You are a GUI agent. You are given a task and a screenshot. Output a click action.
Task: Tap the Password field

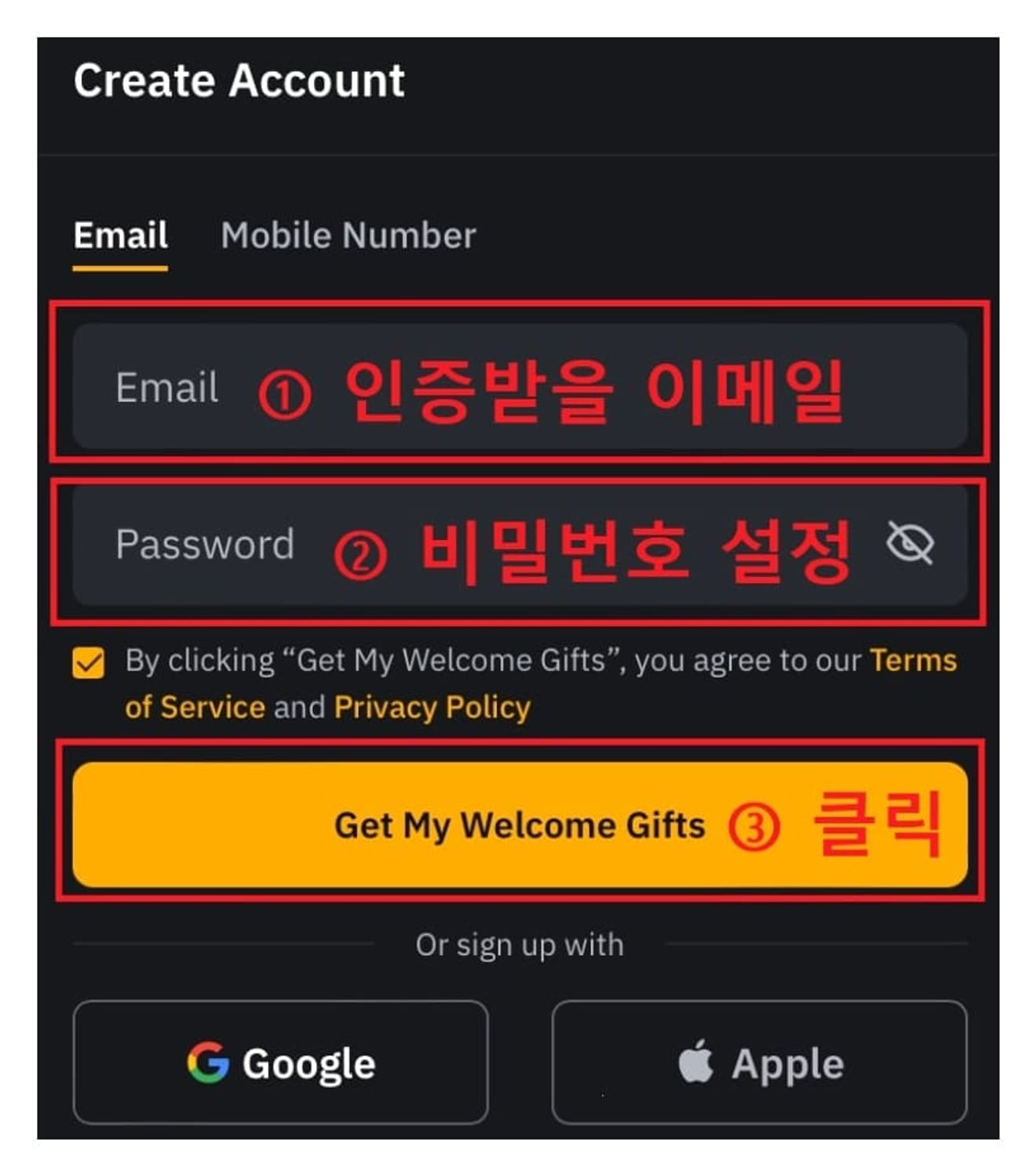tap(471, 544)
